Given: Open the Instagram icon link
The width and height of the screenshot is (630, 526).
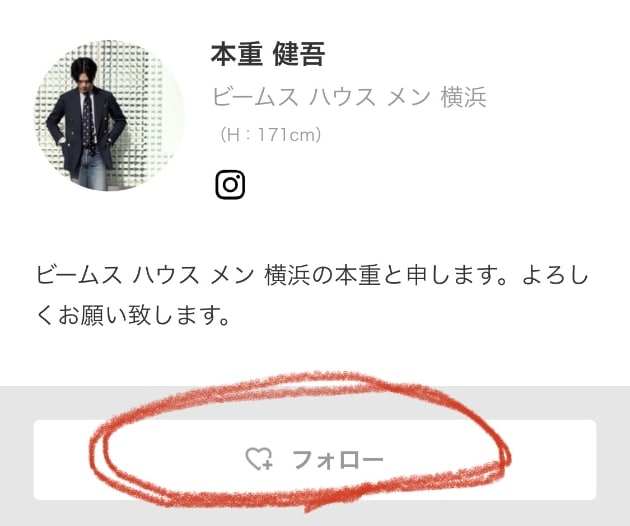Looking at the screenshot, I should pyautogui.click(x=230, y=185).
